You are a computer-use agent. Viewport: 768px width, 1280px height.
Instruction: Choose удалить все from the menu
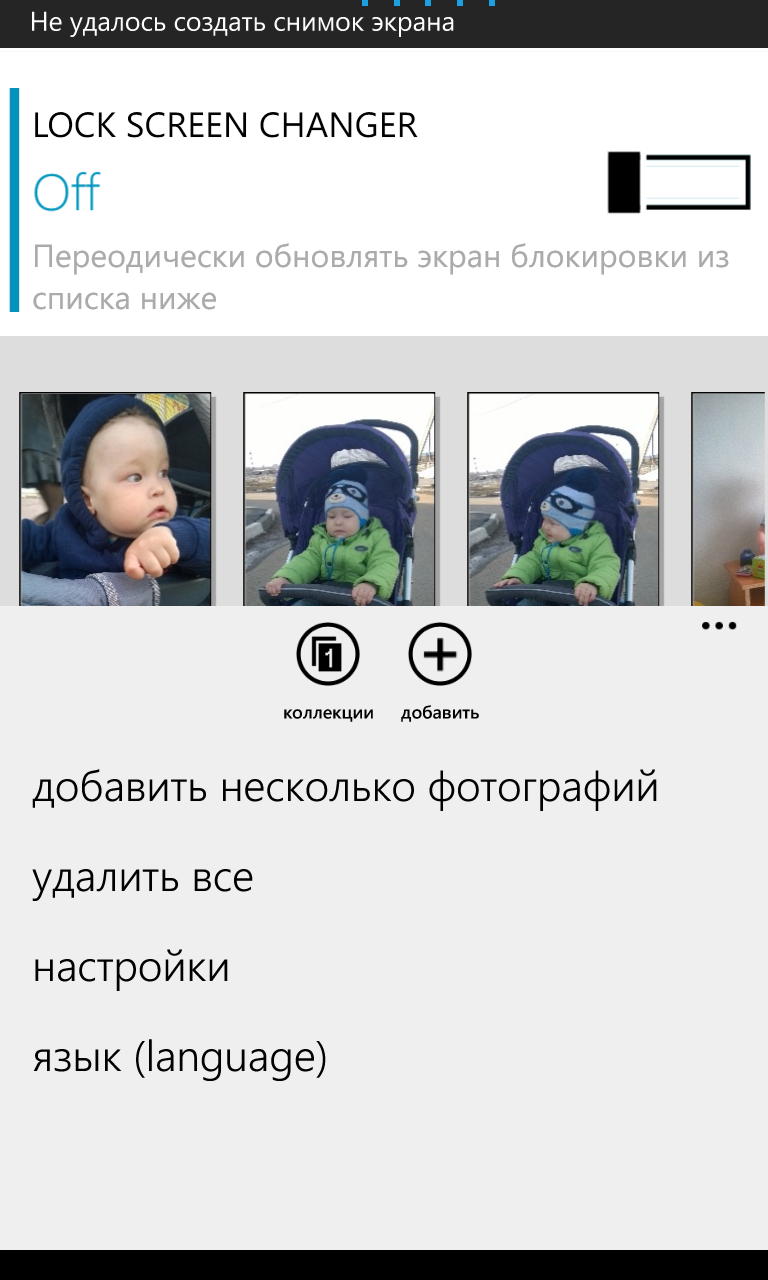(x=143, y=878)
